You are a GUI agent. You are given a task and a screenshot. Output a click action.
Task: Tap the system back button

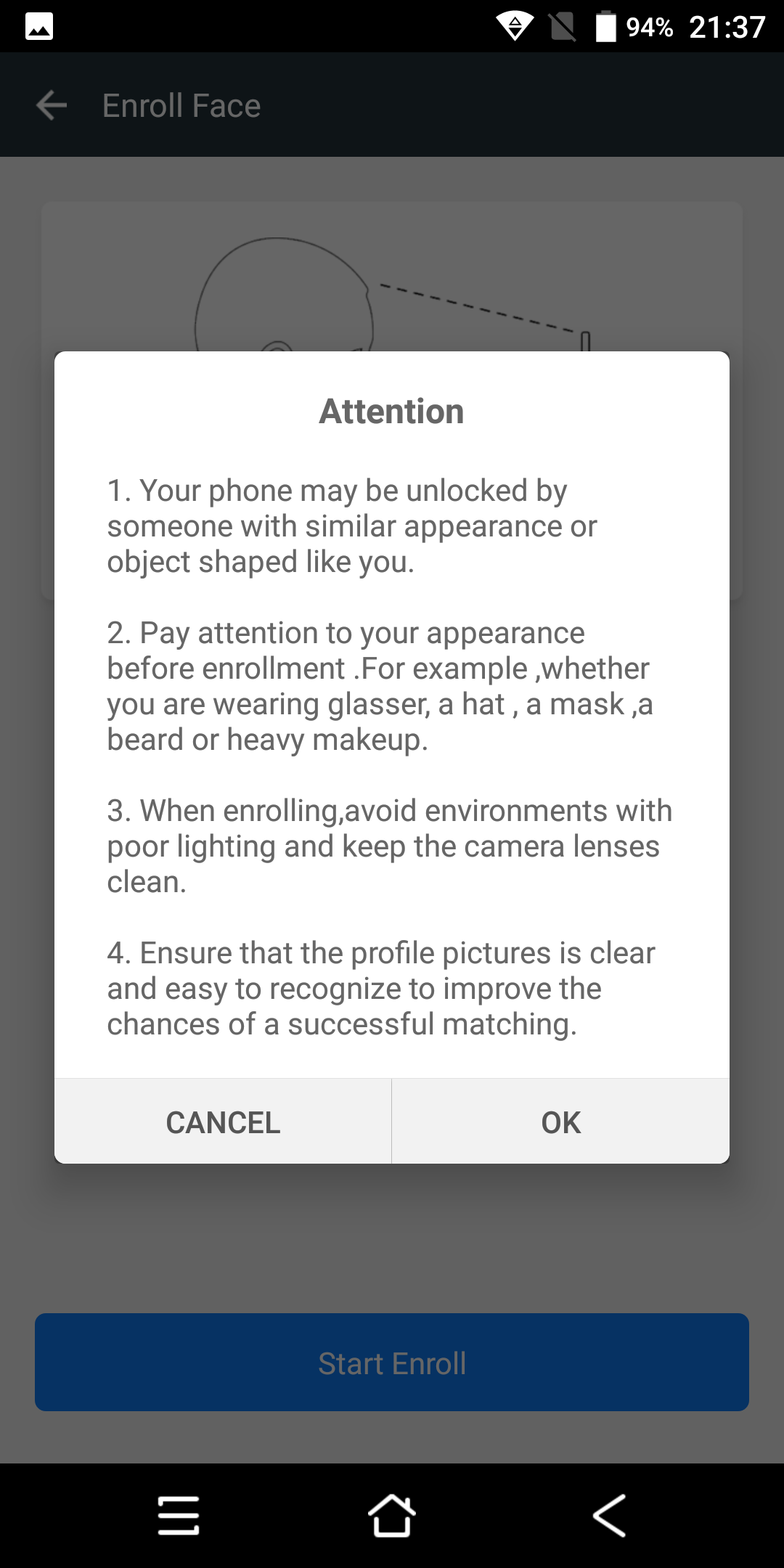[x=608, y=1516]
